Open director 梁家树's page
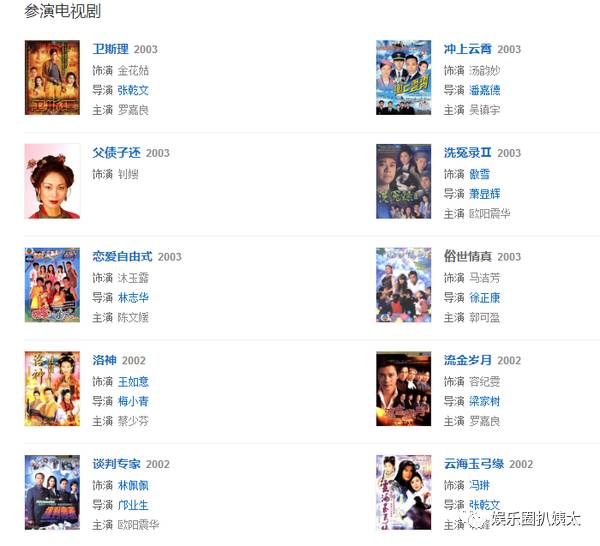This screenshot has width=600, height=546. pos(485,401)
